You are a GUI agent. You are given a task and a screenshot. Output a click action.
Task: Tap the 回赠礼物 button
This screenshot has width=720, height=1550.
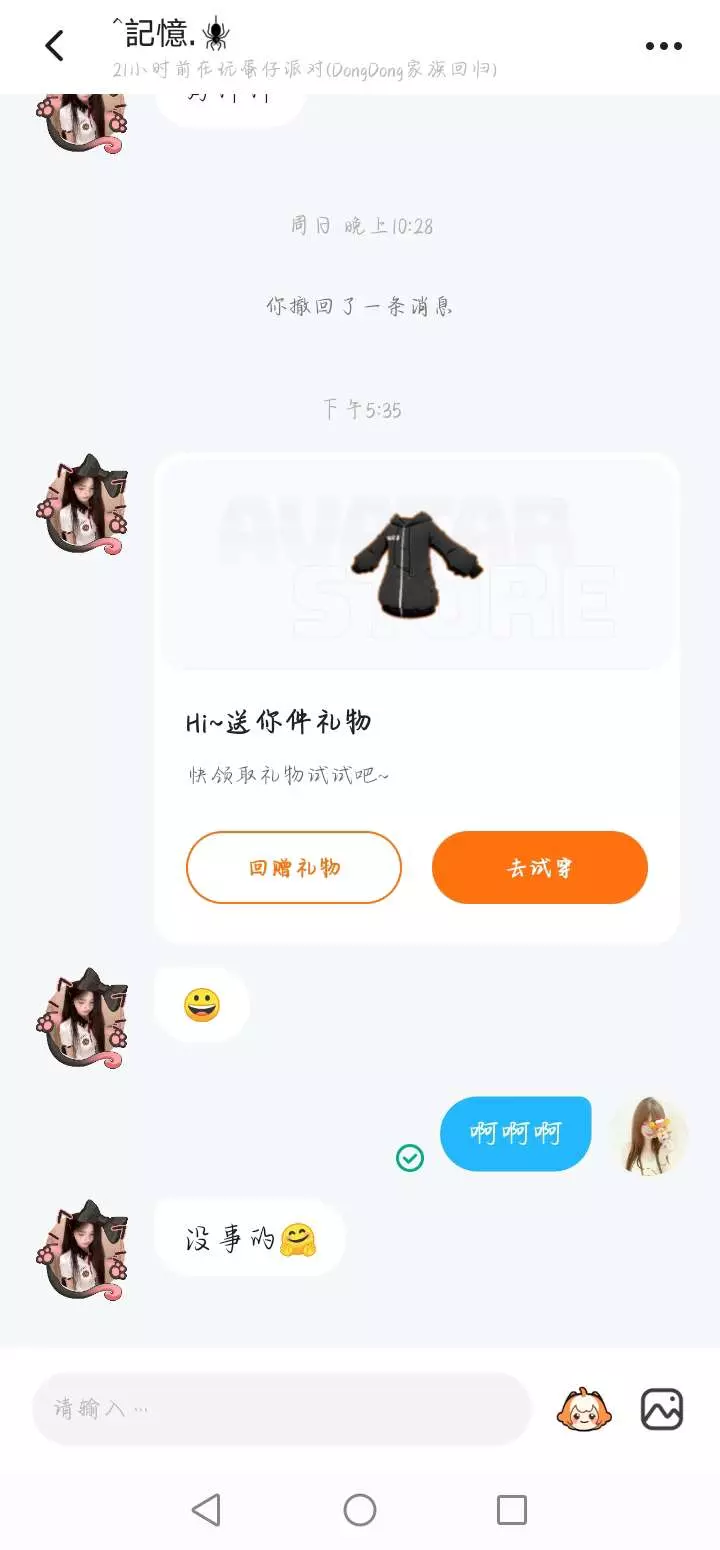(x=294, y=867)
